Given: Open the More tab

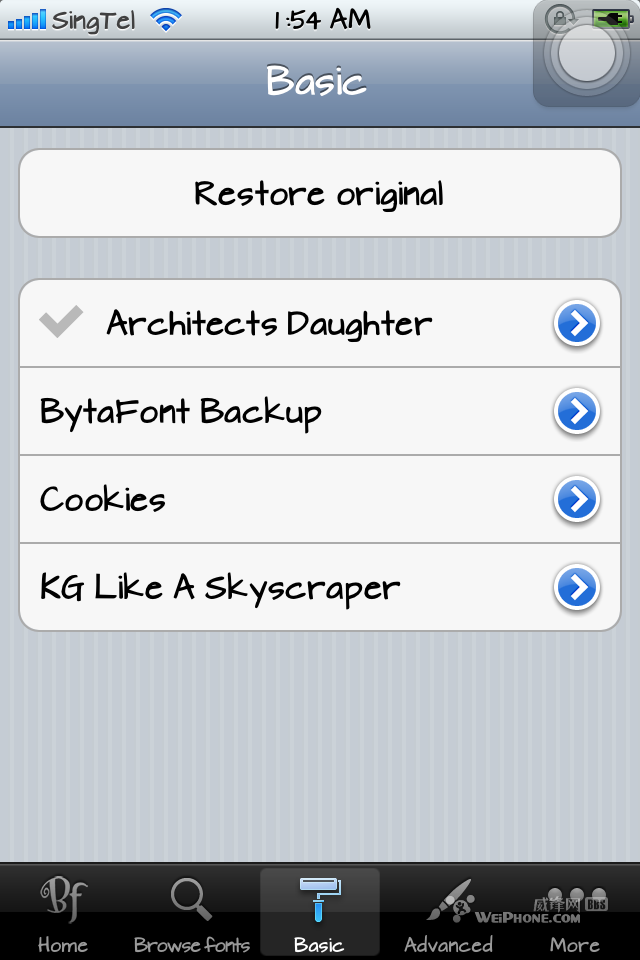Looking at the screenshot, I should pyautogui.click(x=576, y=913).
